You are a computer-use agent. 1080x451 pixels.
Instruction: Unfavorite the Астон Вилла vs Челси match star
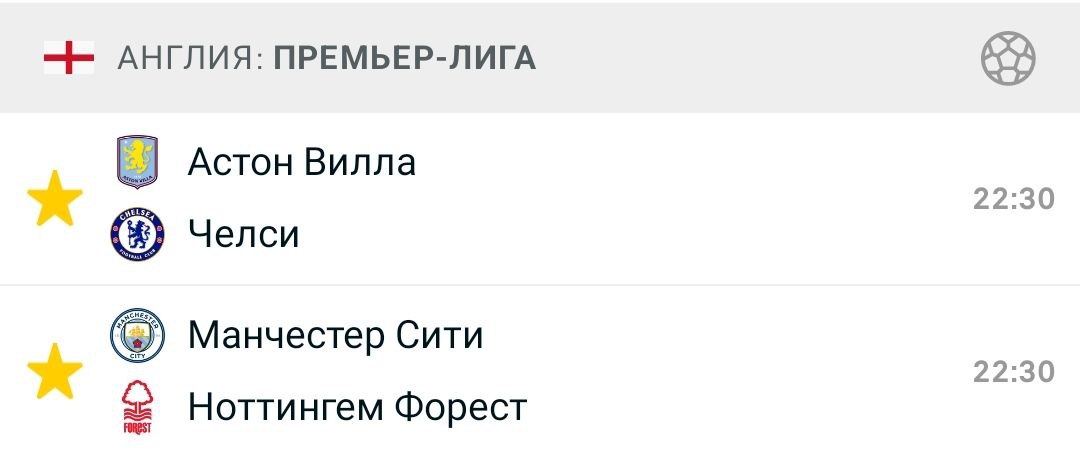click(54, 198)
